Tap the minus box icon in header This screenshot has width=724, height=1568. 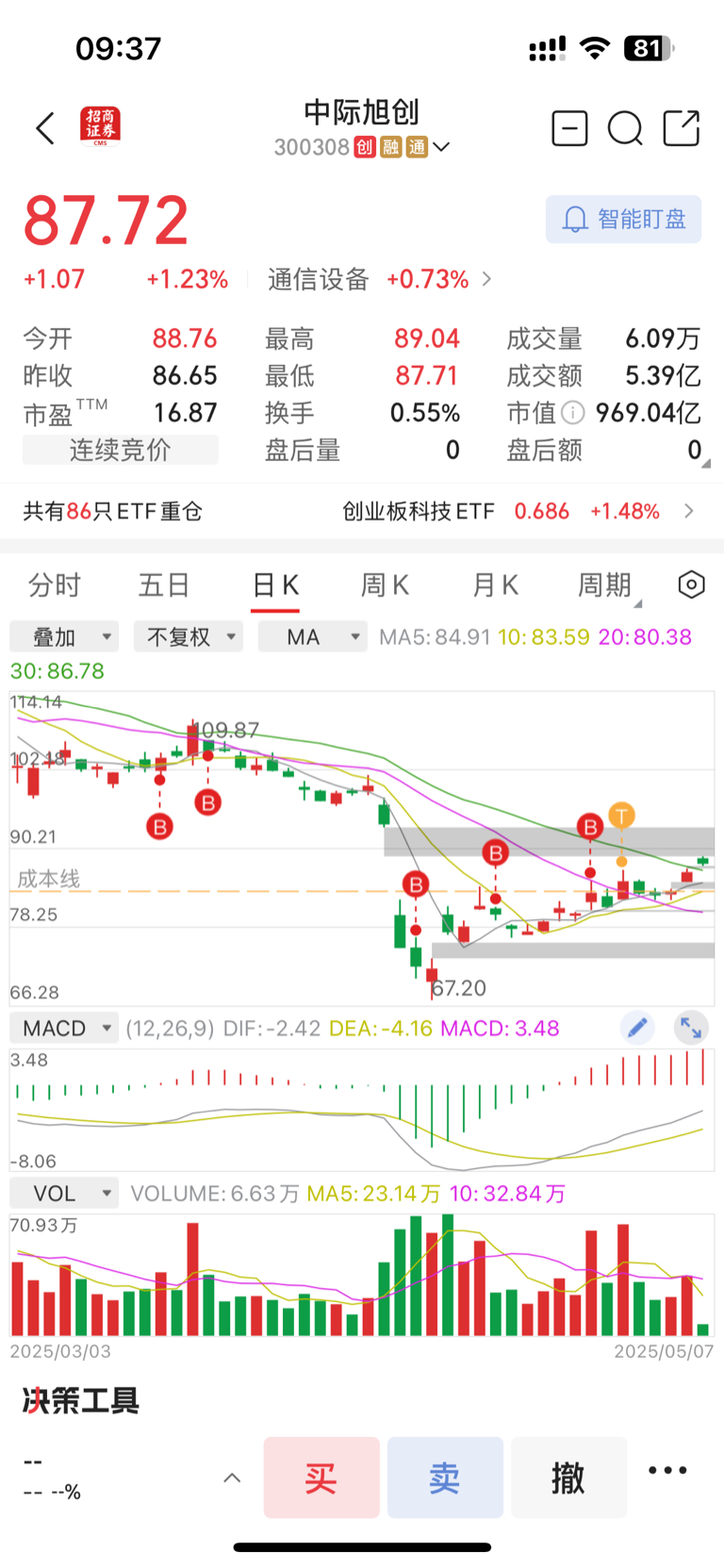click(569, 128)
